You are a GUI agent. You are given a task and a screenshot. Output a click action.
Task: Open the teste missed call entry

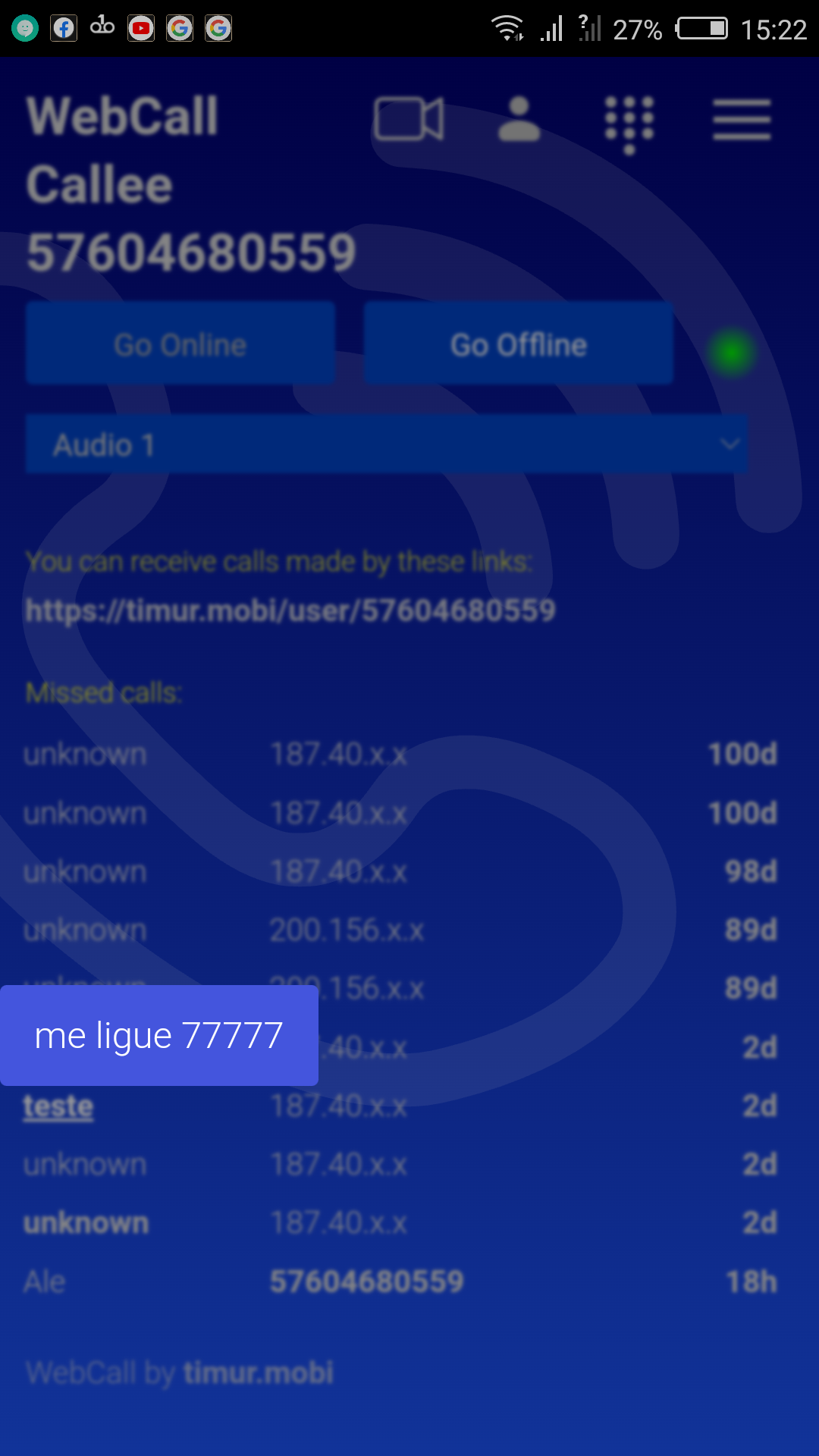[58, 1106]
